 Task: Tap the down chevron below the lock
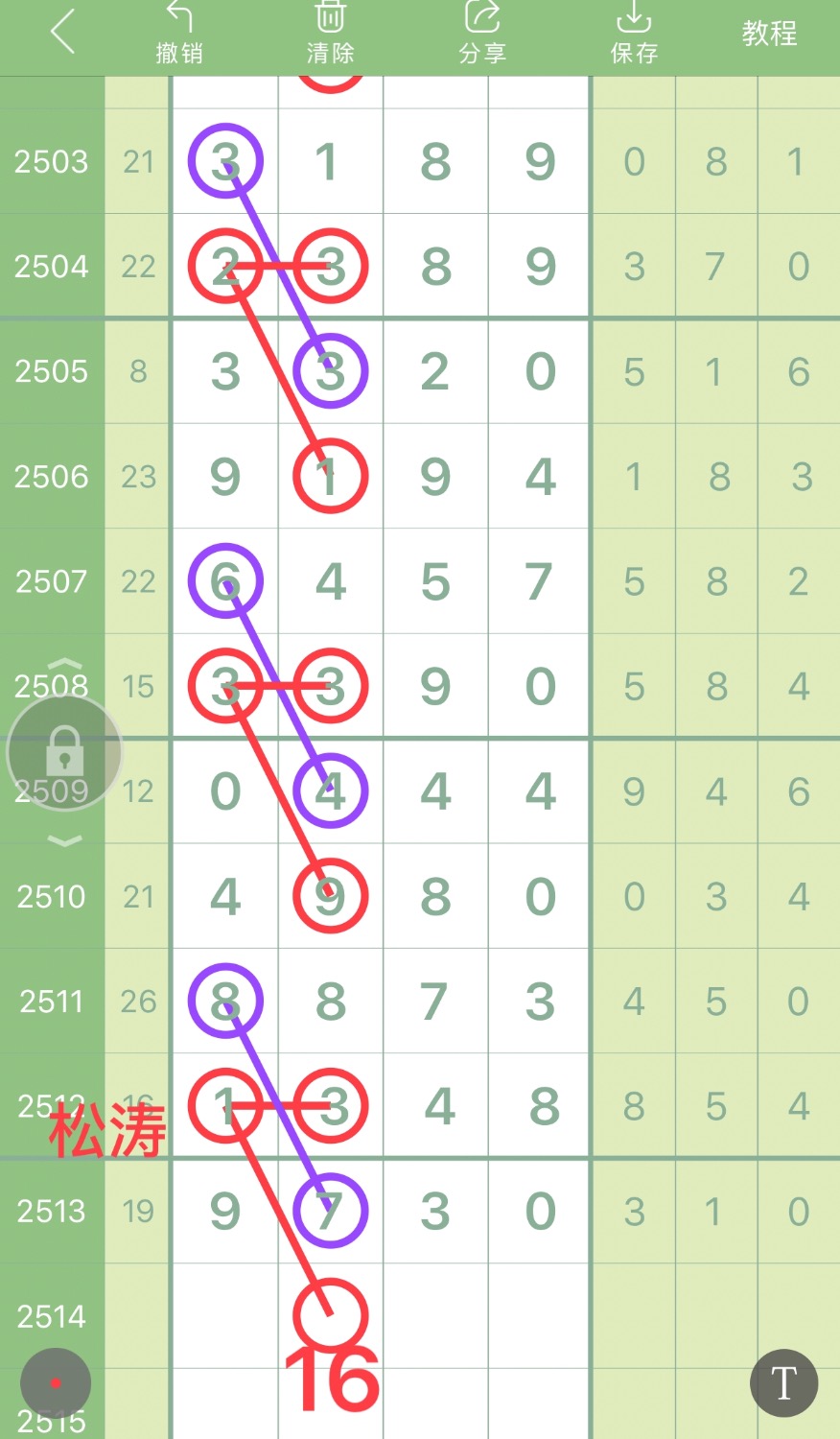64,841
